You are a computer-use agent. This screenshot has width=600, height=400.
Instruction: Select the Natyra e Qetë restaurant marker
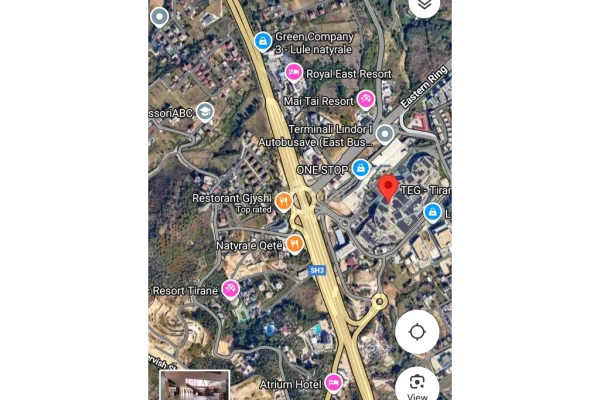(x=294, y=243)
